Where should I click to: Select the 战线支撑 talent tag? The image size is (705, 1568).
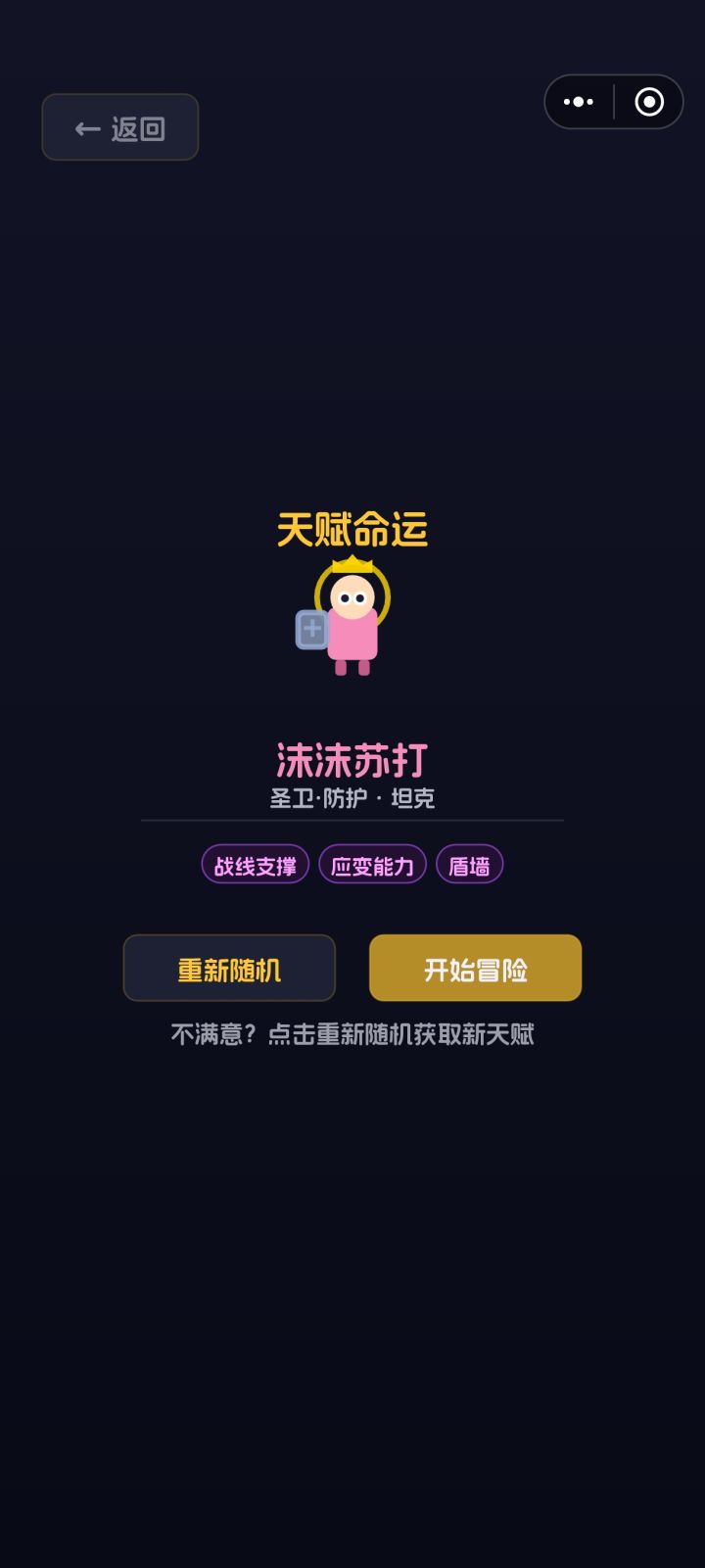pyautogui.click(x=254, y=864)
